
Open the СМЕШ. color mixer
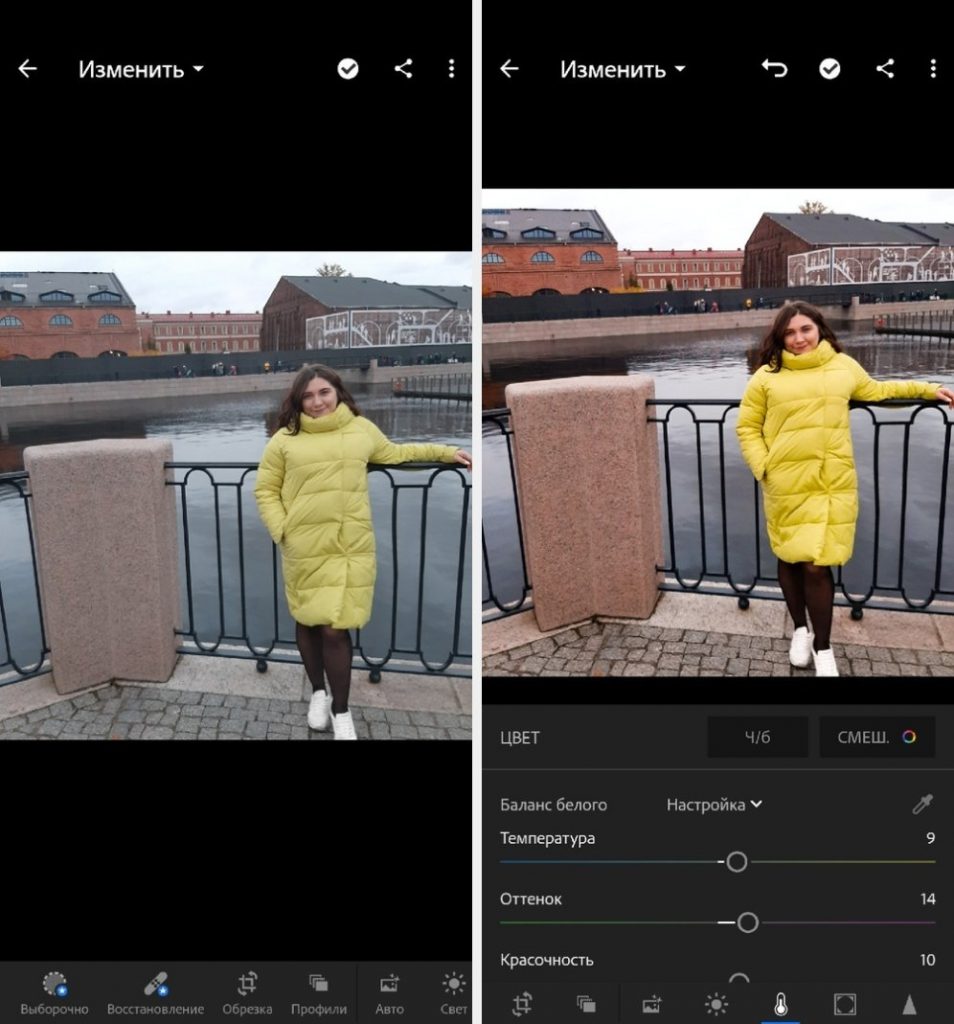pyautogui.click(x=877, y=737)
